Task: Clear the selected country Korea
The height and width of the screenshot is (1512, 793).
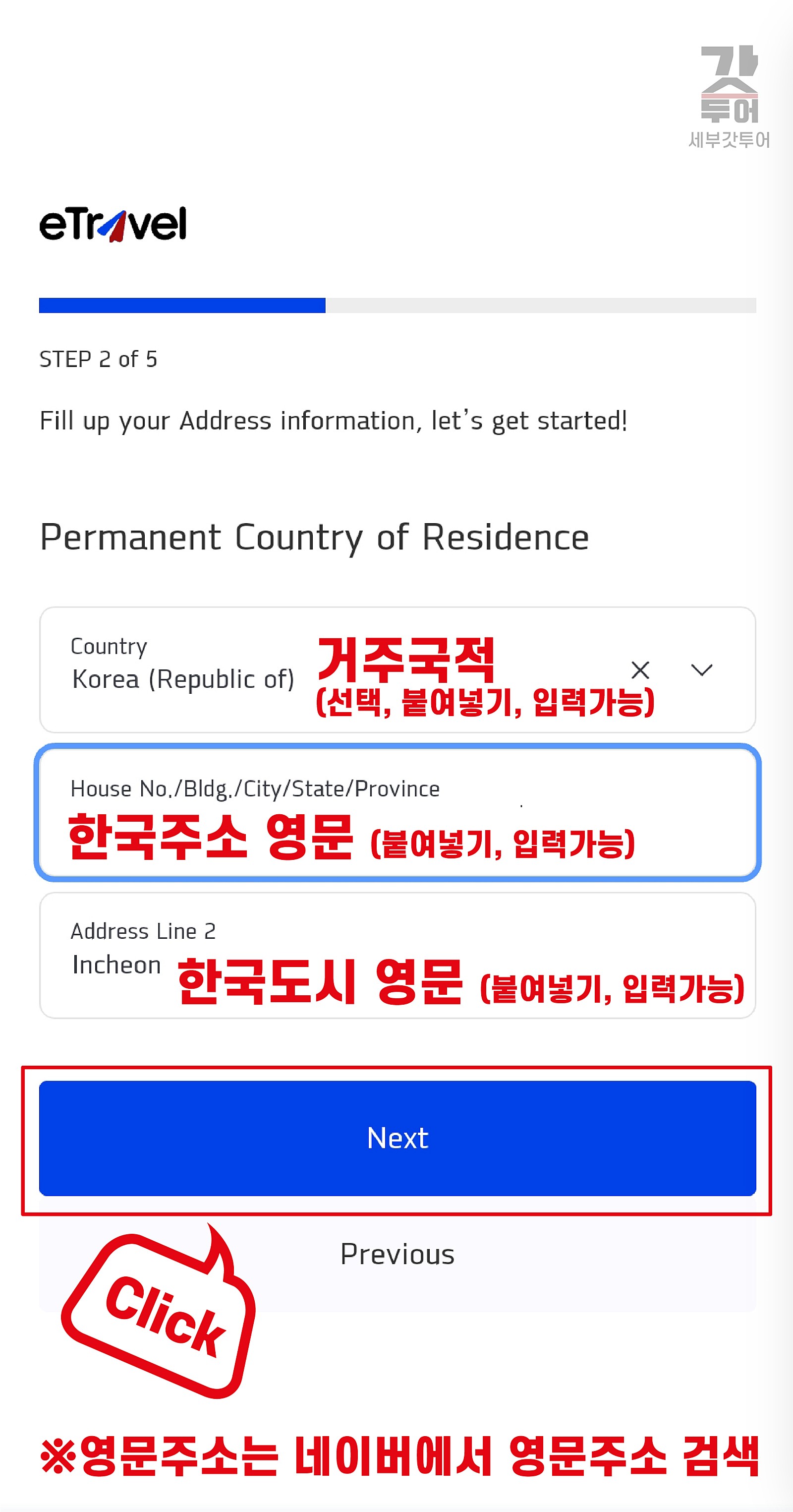Action: (640, 670)
